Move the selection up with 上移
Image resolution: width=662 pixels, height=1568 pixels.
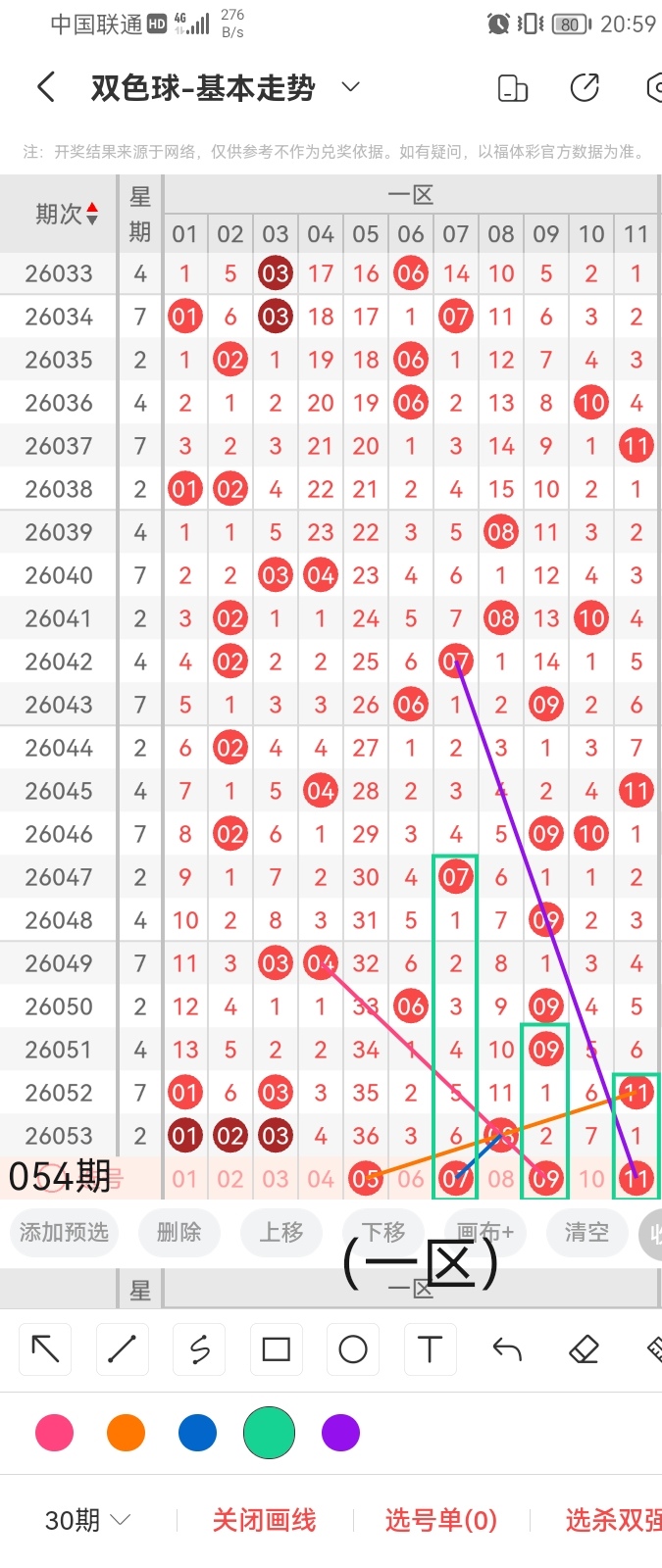(281, 1232)
